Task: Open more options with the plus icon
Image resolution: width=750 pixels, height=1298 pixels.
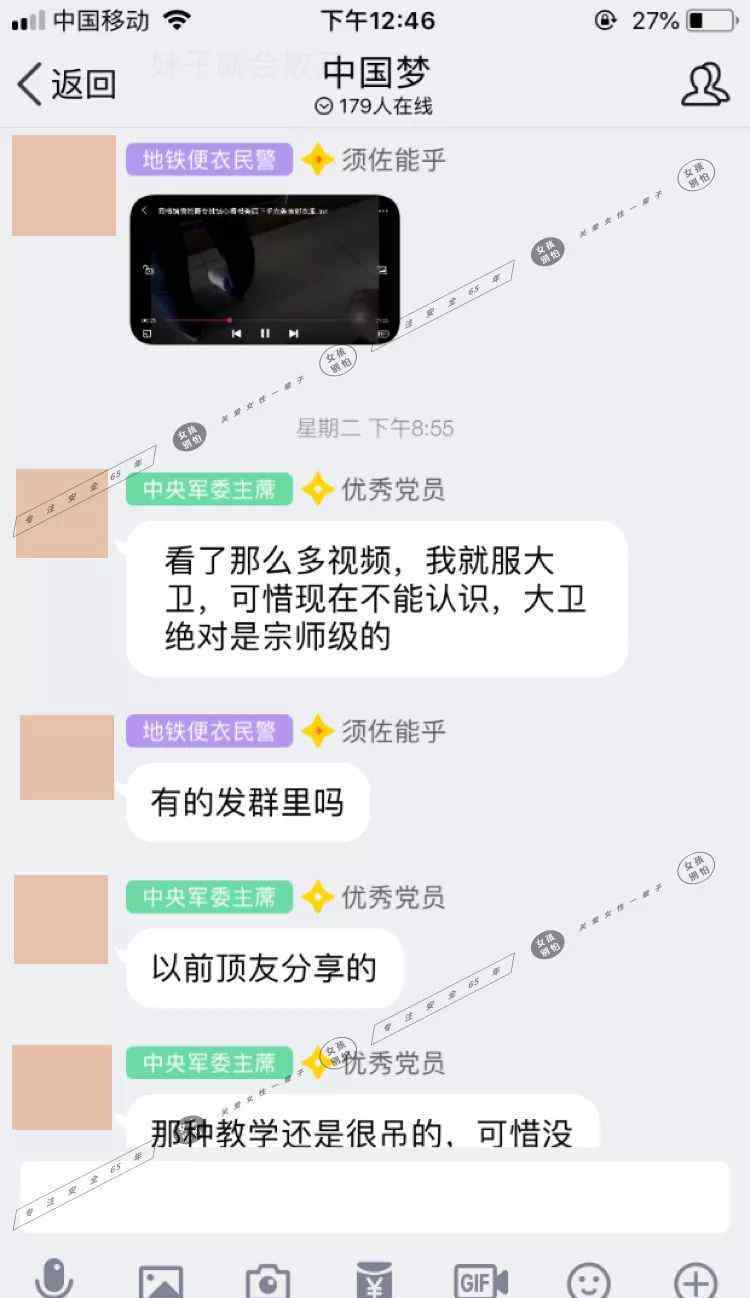Action: tap(695, 1280)
